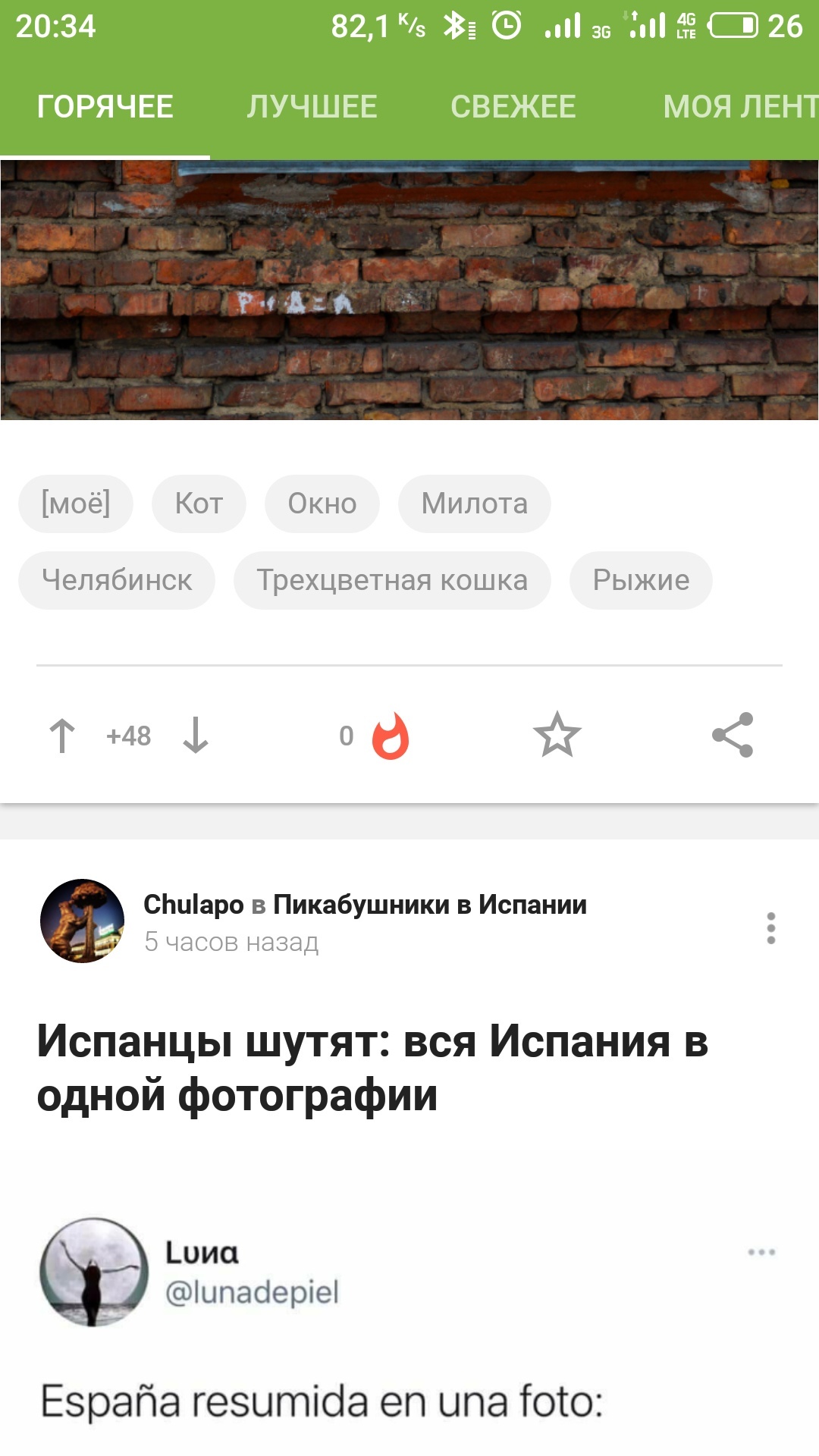Downvote the post with +48 rating
Image resolution: width=819 pixels, height=1456 pixels.
[x=196, y=736]
